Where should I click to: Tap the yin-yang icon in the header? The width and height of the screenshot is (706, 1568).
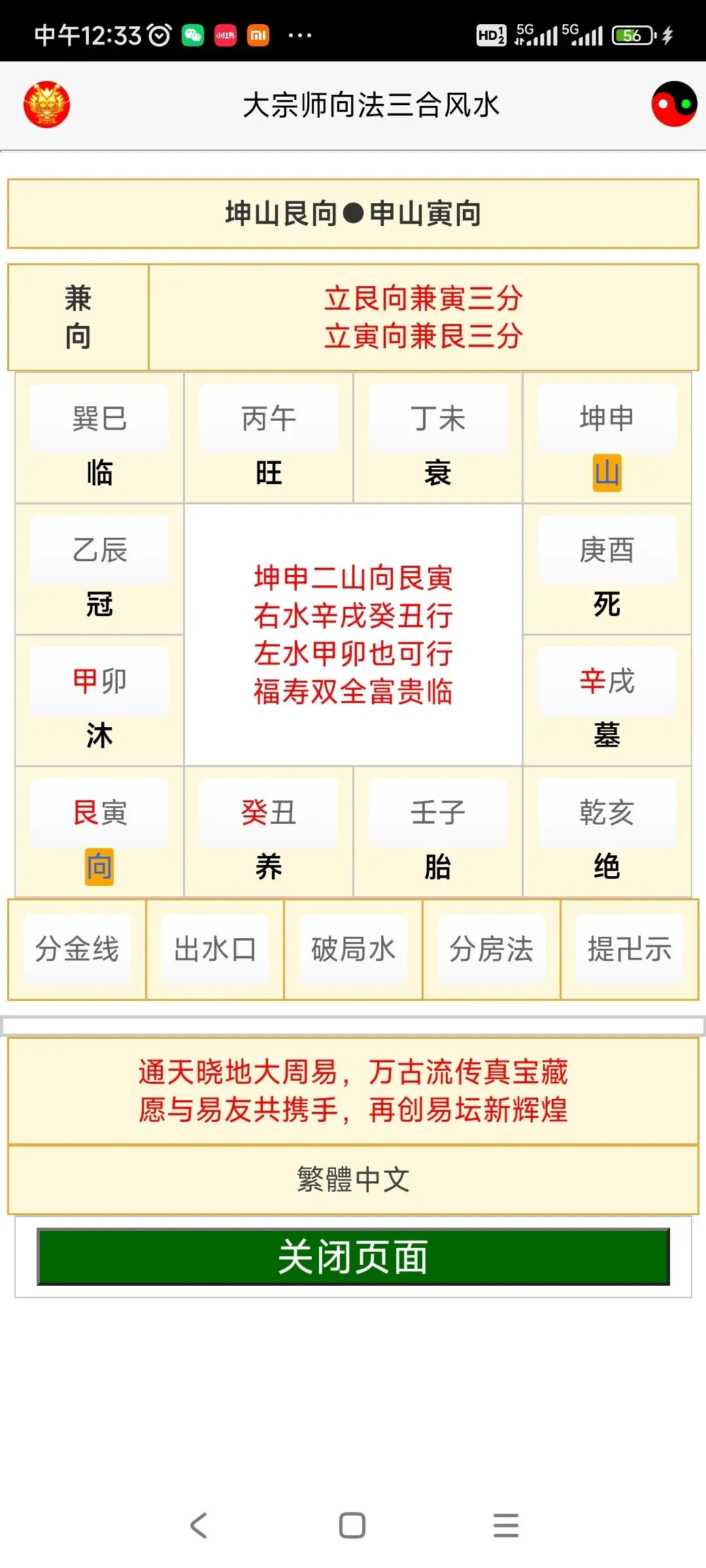[674, 104]
